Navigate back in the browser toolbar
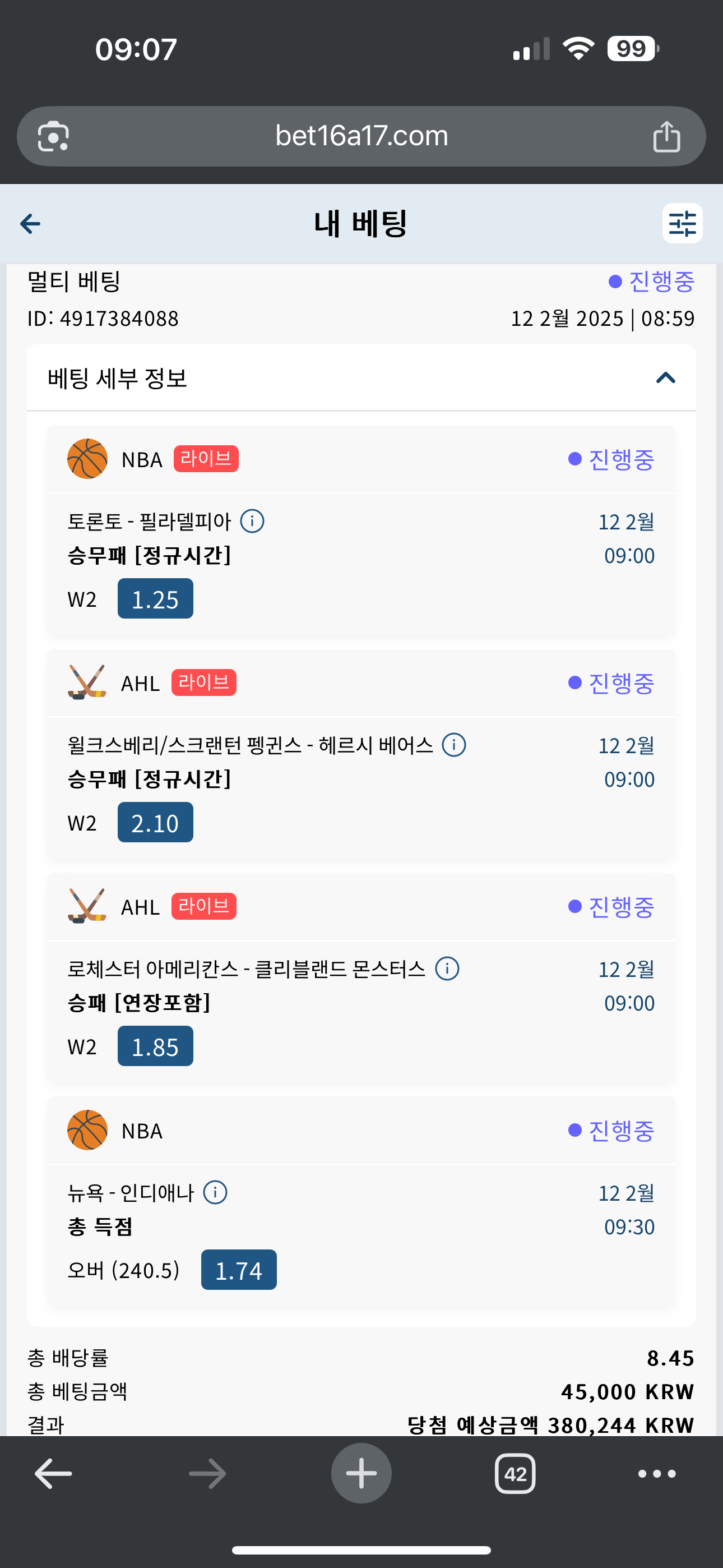The image size is (723, 1568). point(54,1474)
